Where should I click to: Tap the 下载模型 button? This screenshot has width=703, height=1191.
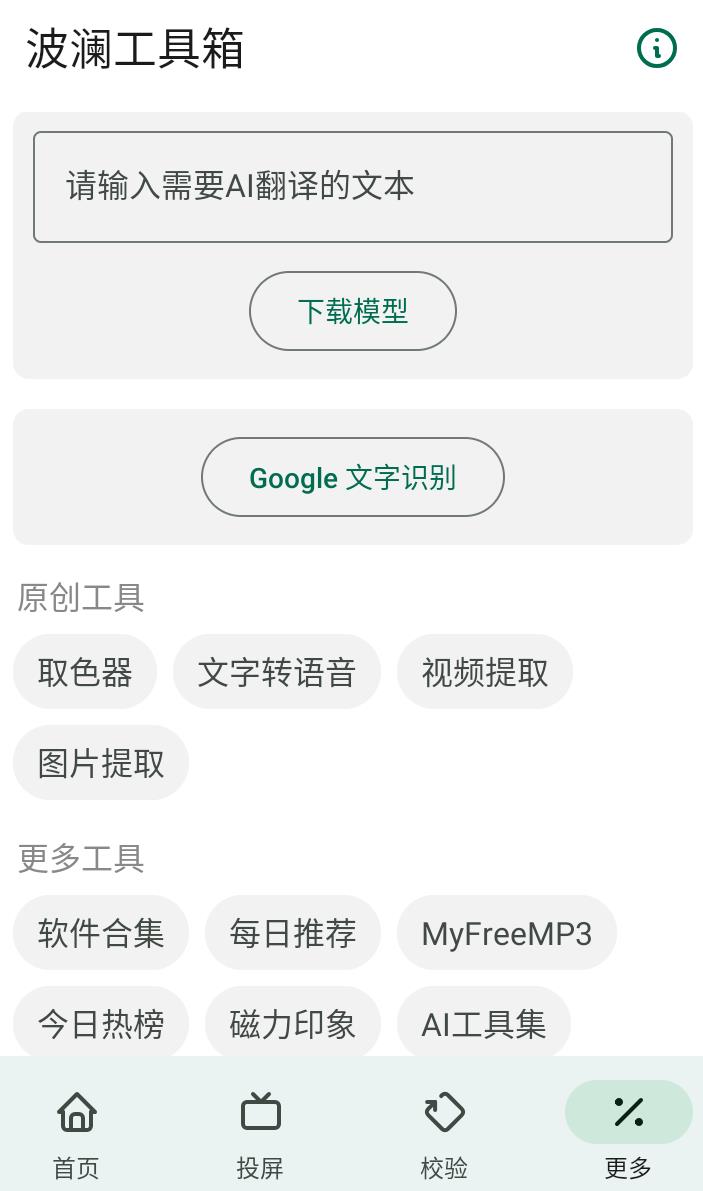click(352, 311)
